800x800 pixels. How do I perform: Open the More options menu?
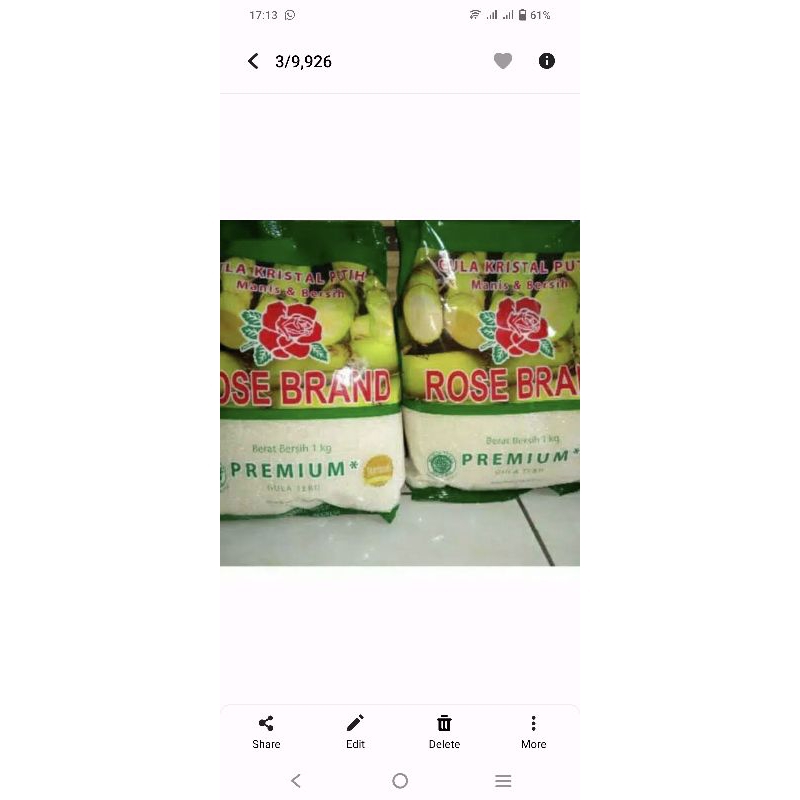tap(533, 731)
